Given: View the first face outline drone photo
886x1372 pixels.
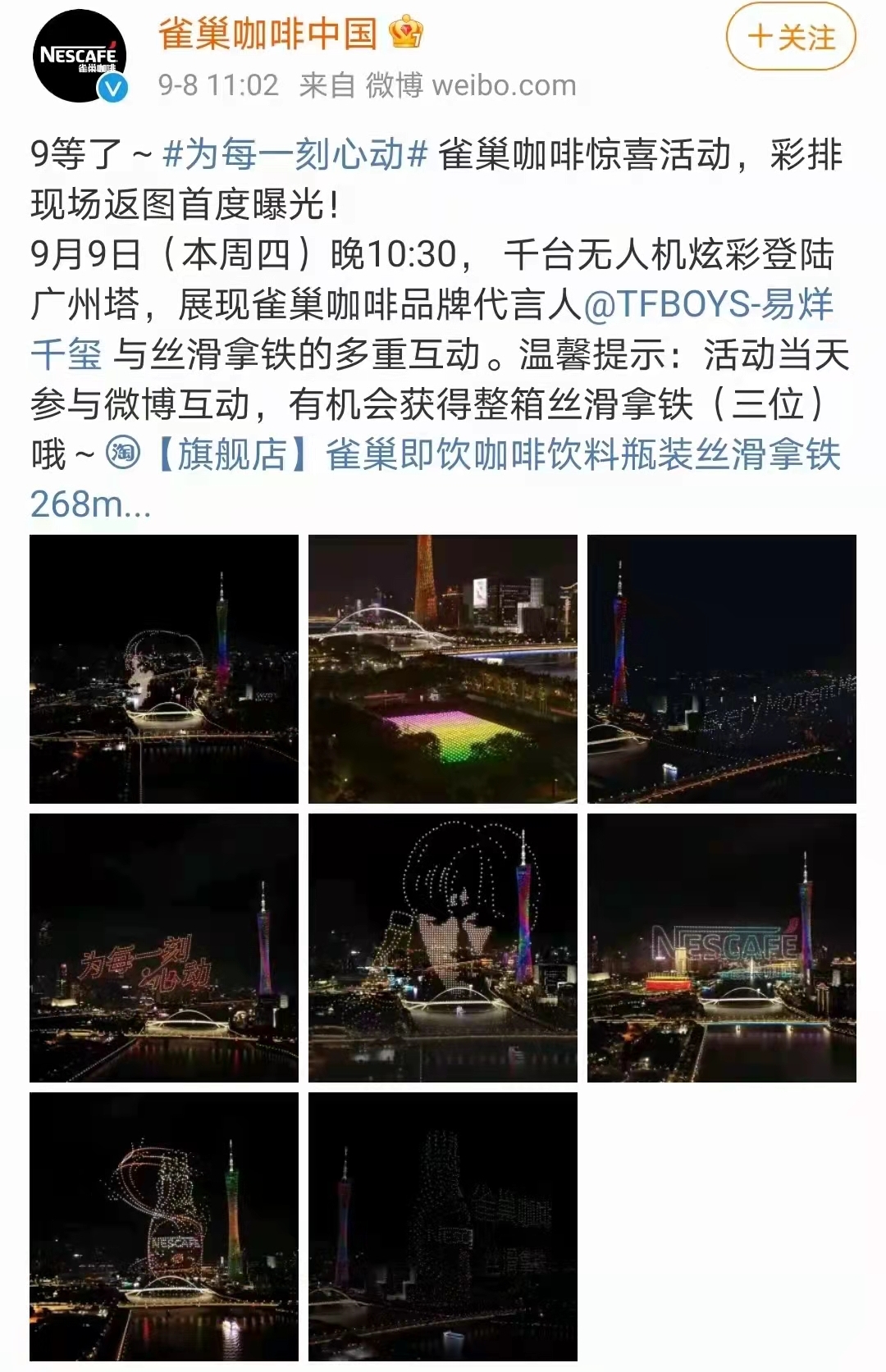Looking at the screenshot, I should point(164,668).
